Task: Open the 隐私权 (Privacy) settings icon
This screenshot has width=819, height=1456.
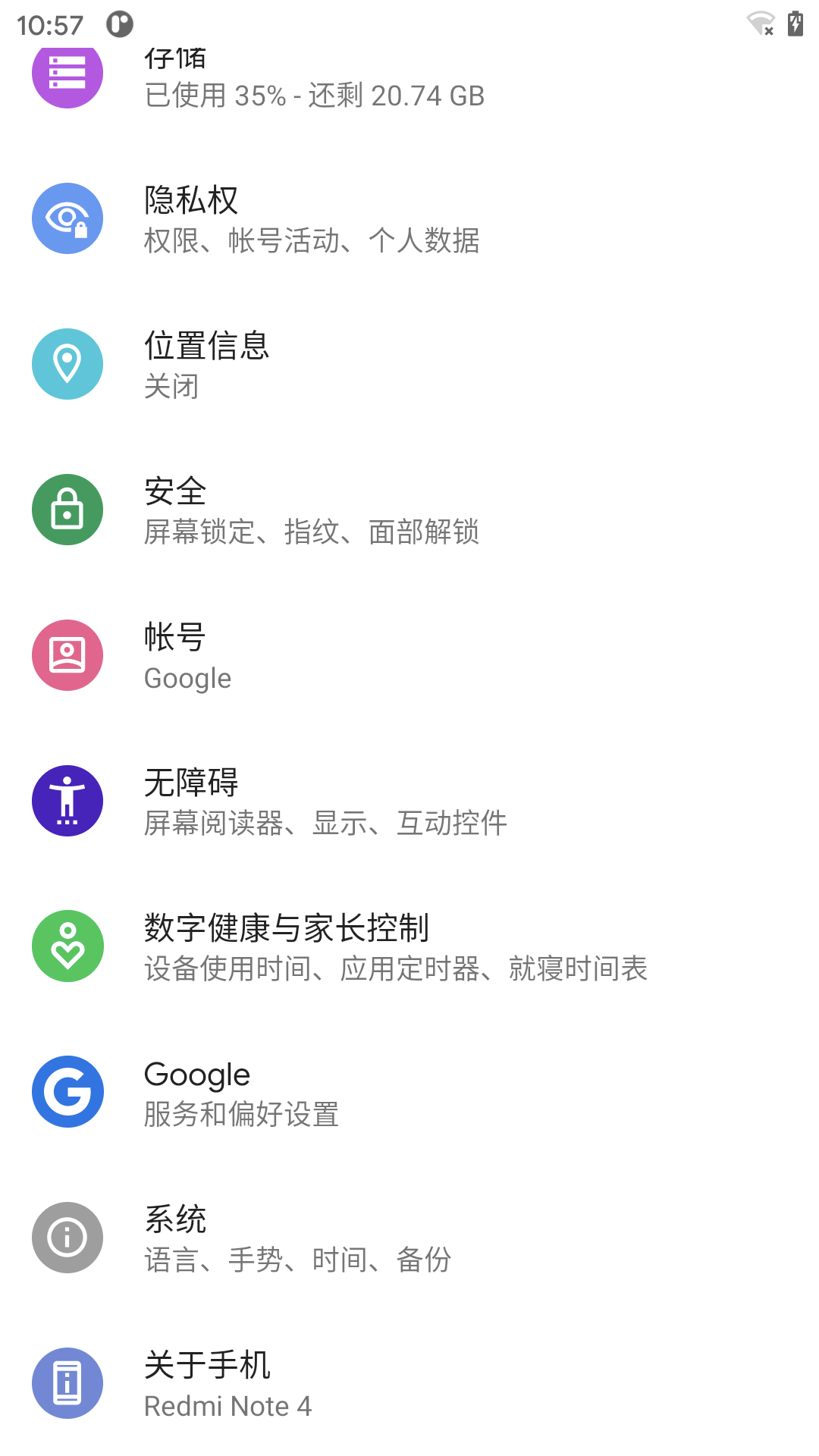Action: pyautogui.click(x=67, y=218)
